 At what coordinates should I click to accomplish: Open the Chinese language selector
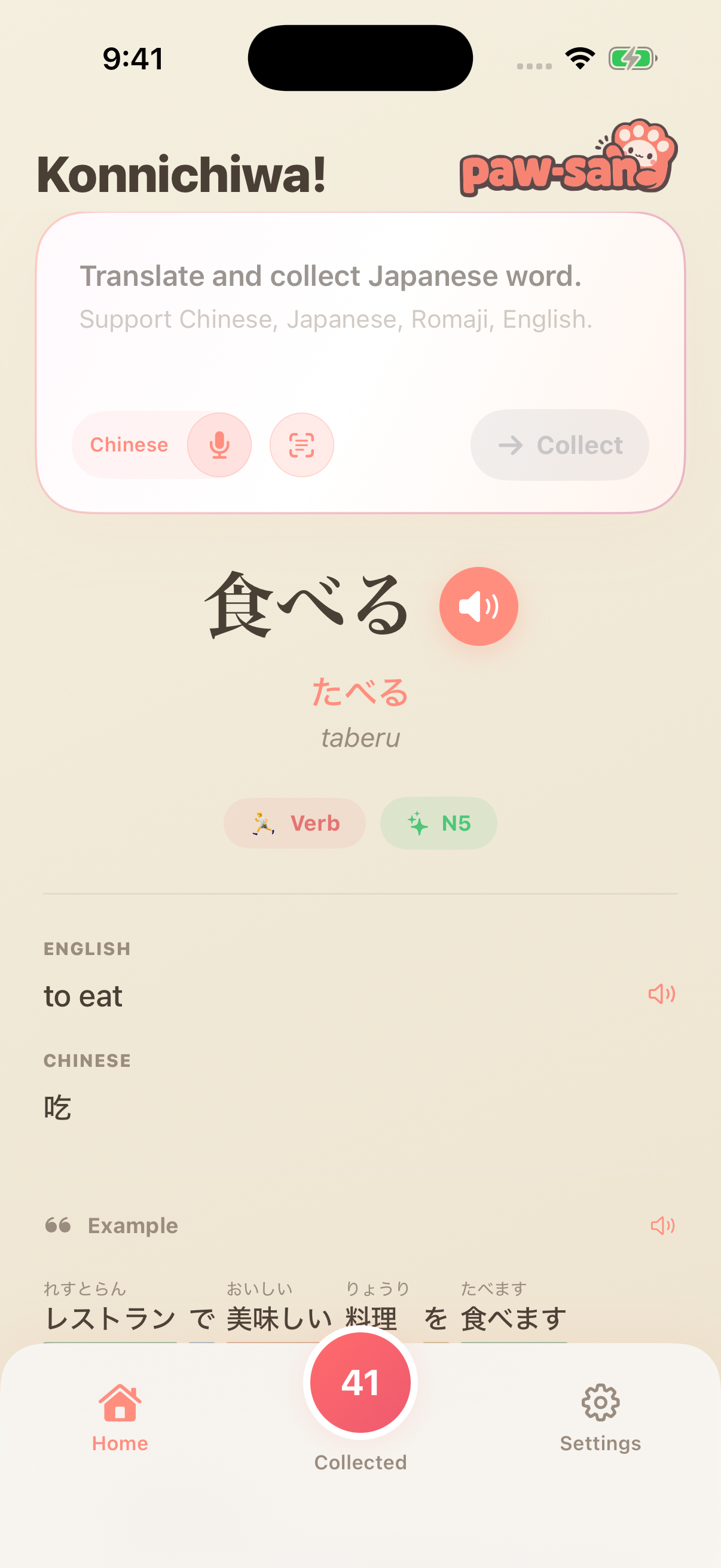click(x=129, y=445)
